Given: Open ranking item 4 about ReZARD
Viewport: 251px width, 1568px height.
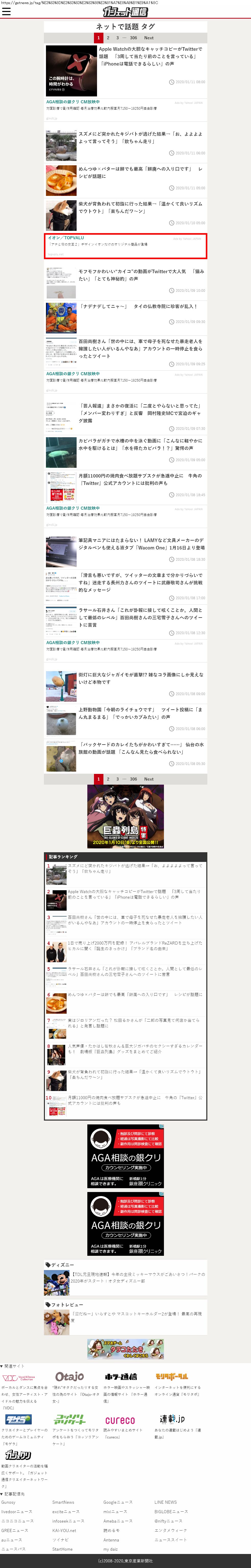Looking at the screenshot, I should click(x=134, y=945).
